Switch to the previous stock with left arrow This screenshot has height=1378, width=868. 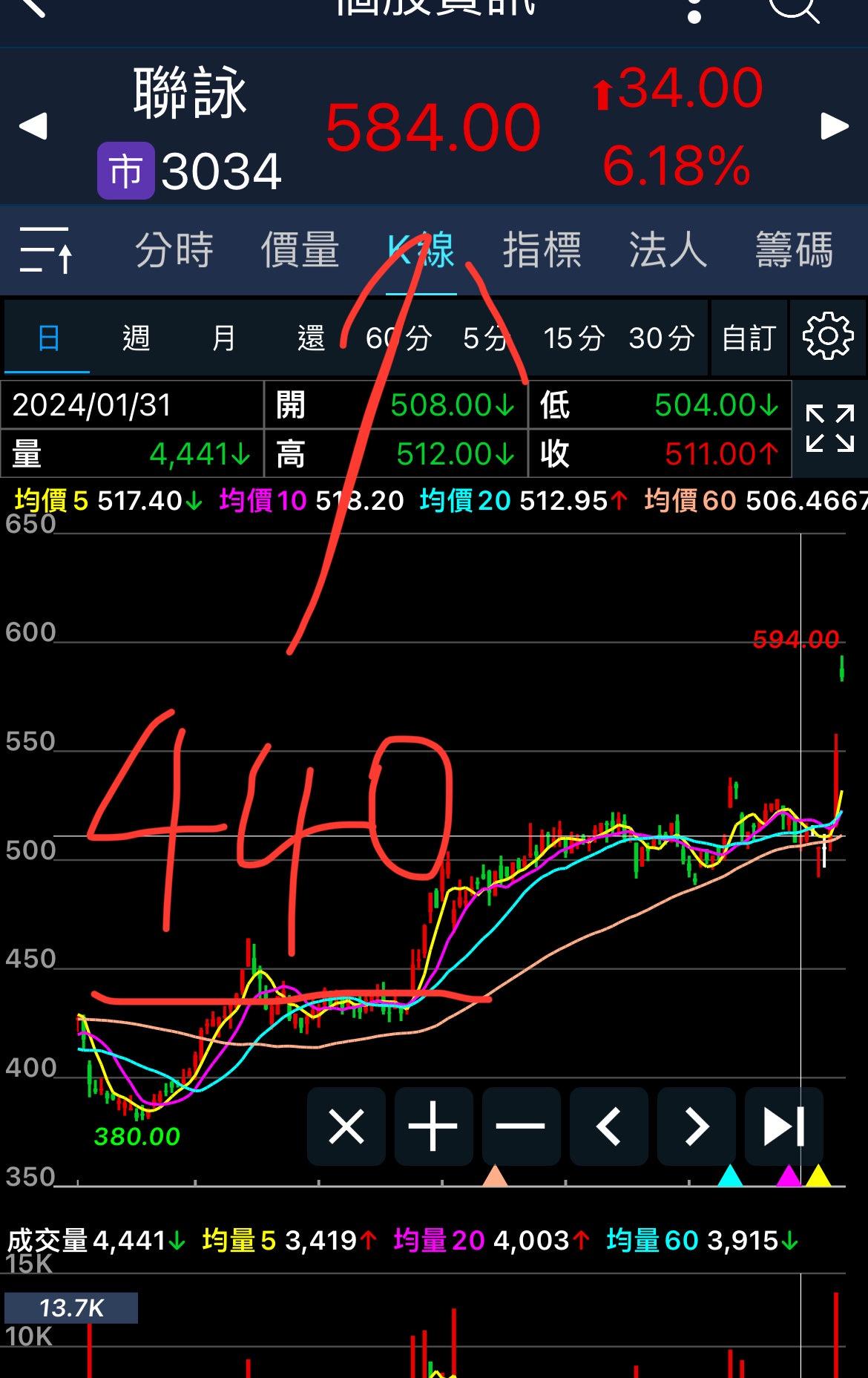click(33, 126)
